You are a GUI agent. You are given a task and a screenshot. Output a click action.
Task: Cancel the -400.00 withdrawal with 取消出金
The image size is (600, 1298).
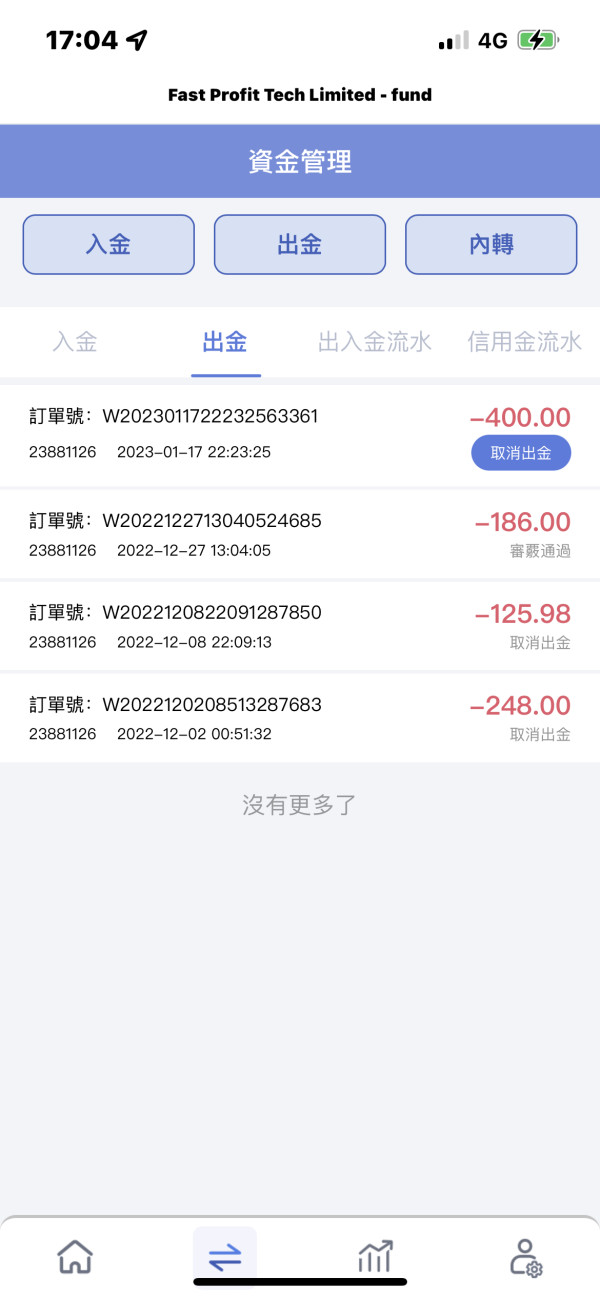tap(521, 453)
